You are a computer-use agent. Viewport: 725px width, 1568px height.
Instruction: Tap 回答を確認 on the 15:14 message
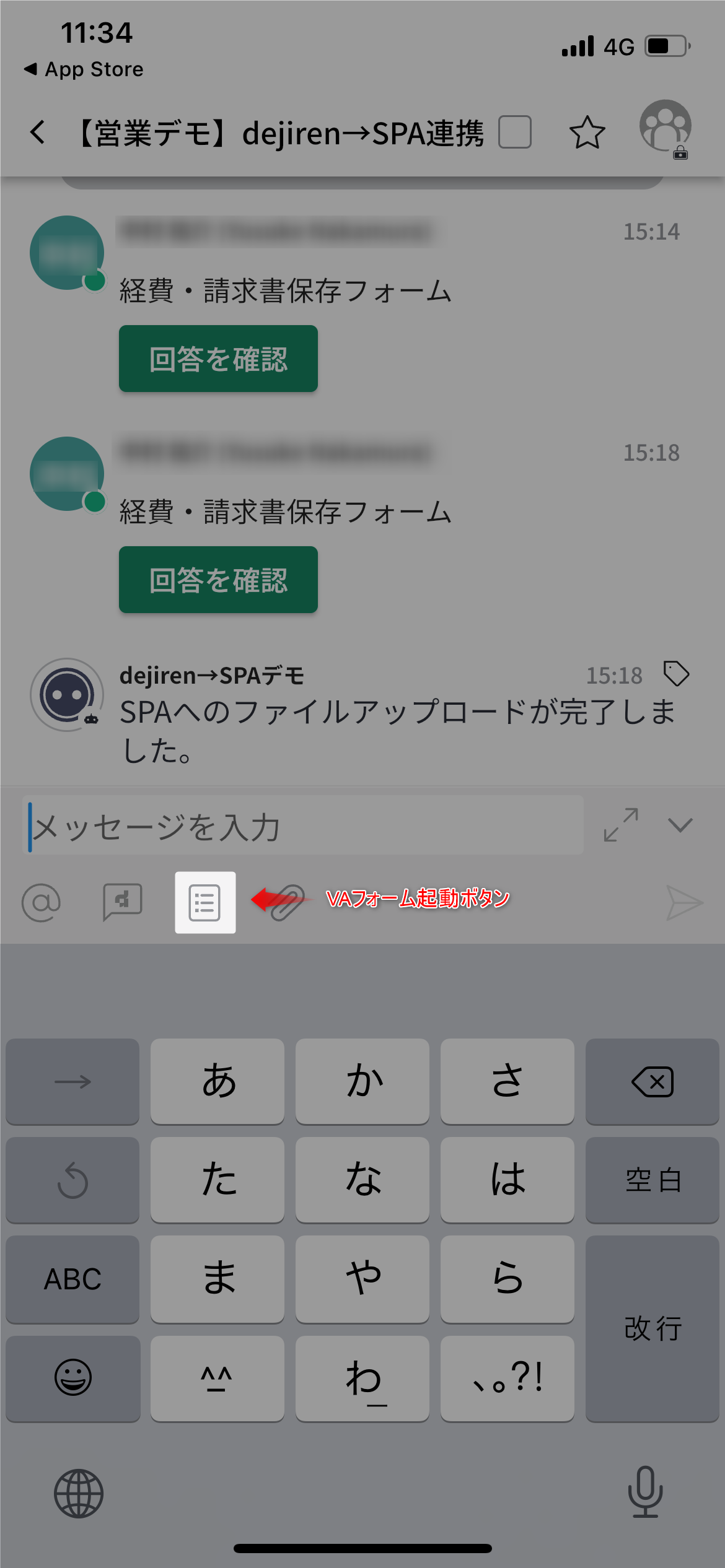[x=218, y=359]
